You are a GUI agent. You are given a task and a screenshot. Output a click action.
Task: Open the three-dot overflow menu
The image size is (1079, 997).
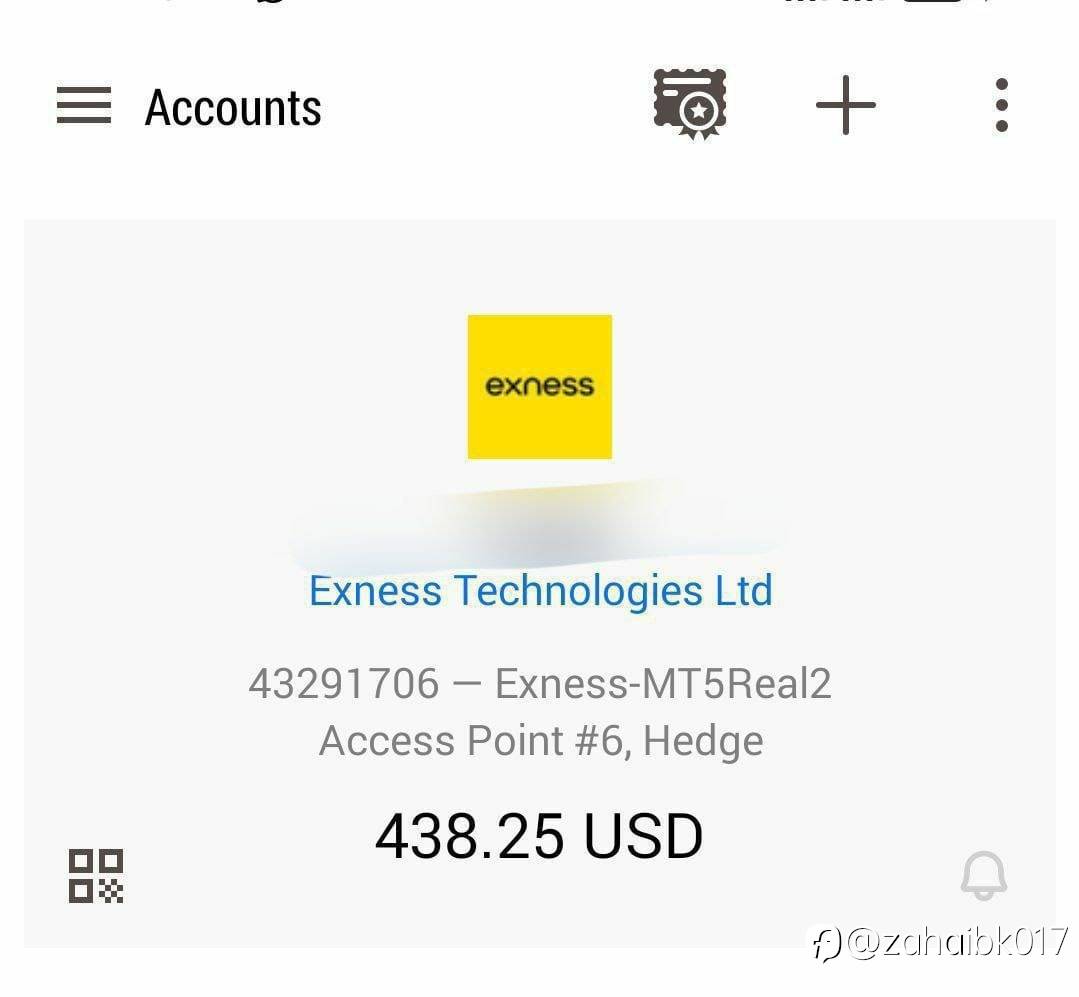pos(1002,105)
